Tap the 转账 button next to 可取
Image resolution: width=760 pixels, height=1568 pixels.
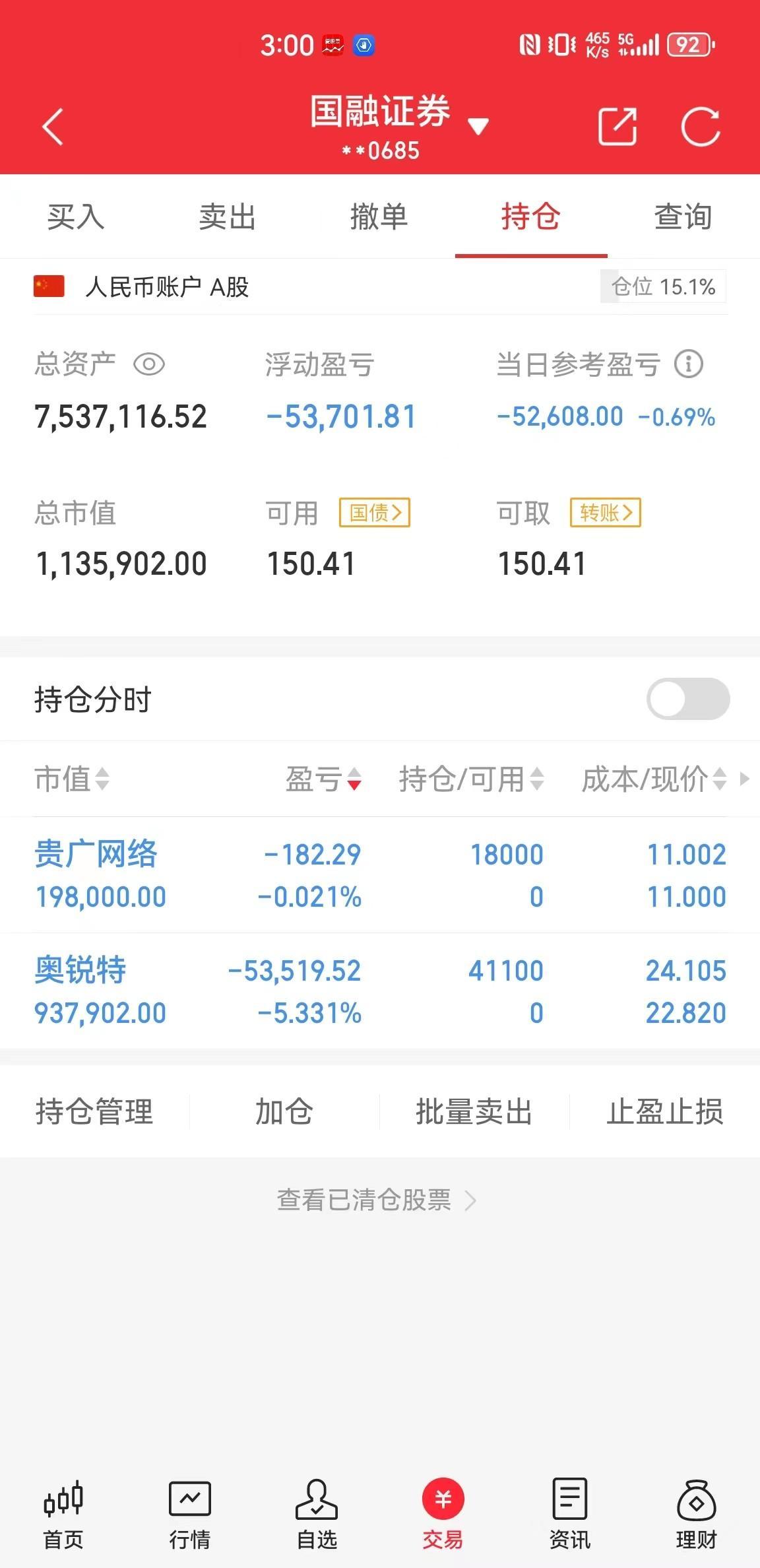pyautogui.click(x=606, y=513)
